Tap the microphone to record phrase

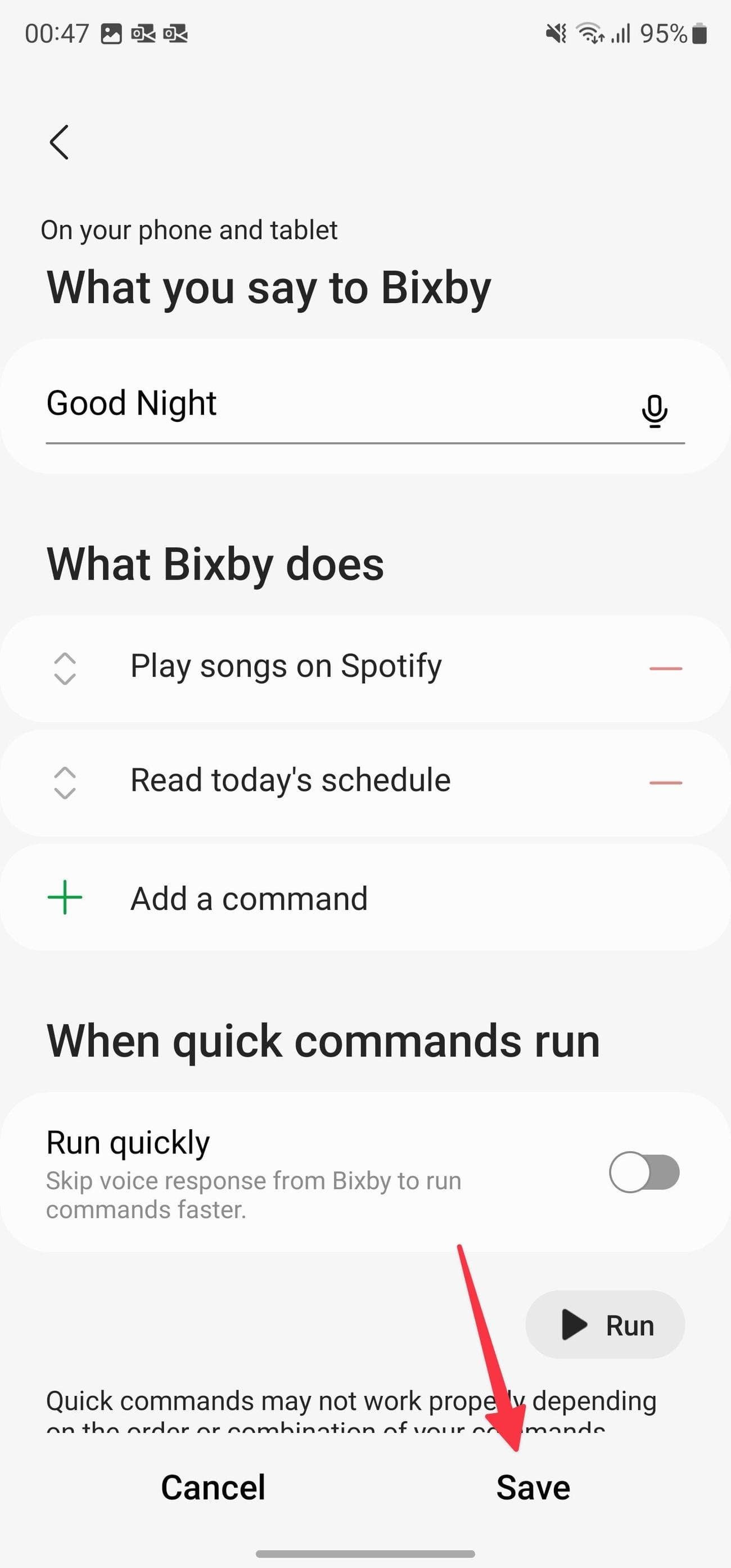tap(655, 411)
